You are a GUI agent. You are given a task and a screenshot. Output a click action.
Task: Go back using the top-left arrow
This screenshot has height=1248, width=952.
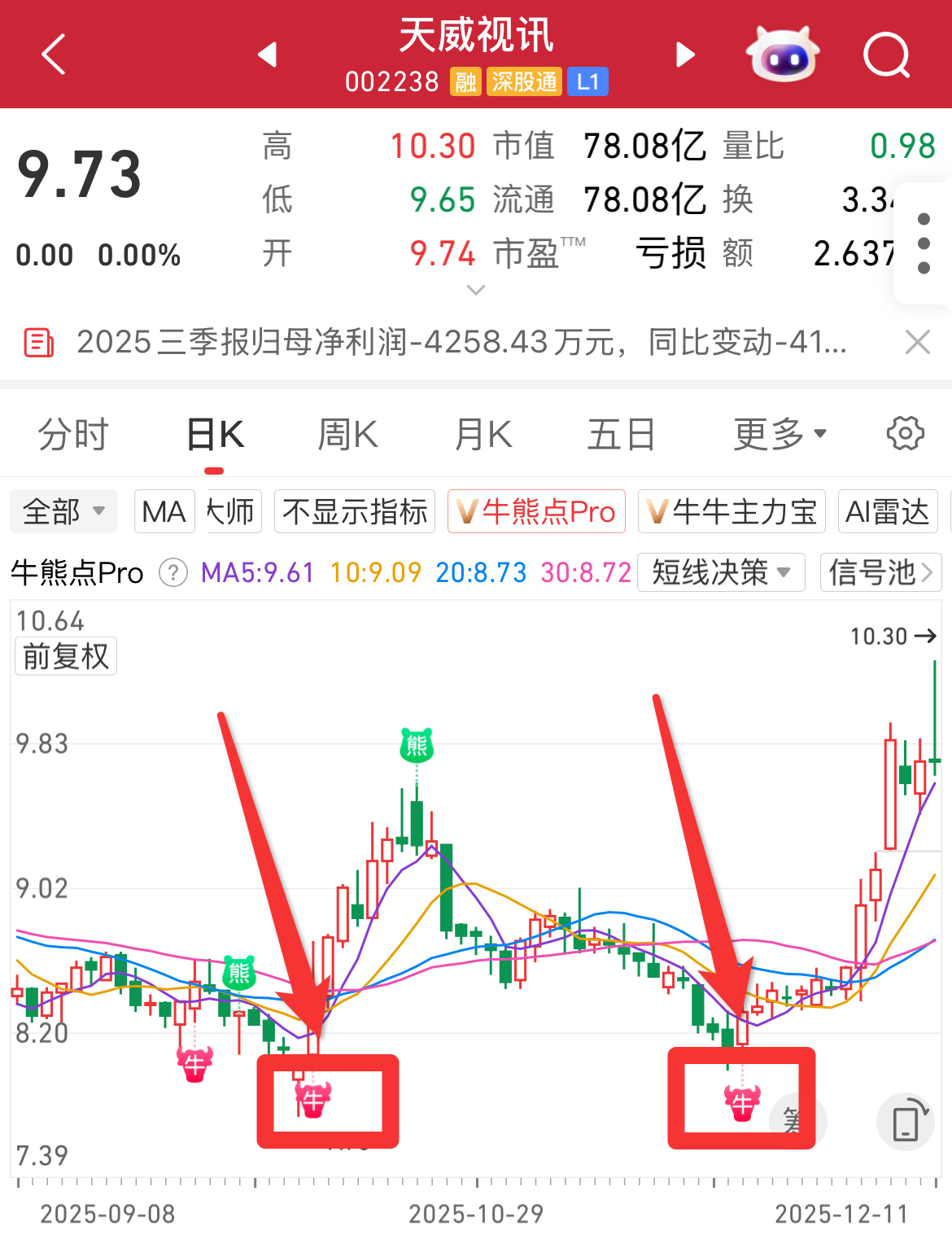pos(54,55)
